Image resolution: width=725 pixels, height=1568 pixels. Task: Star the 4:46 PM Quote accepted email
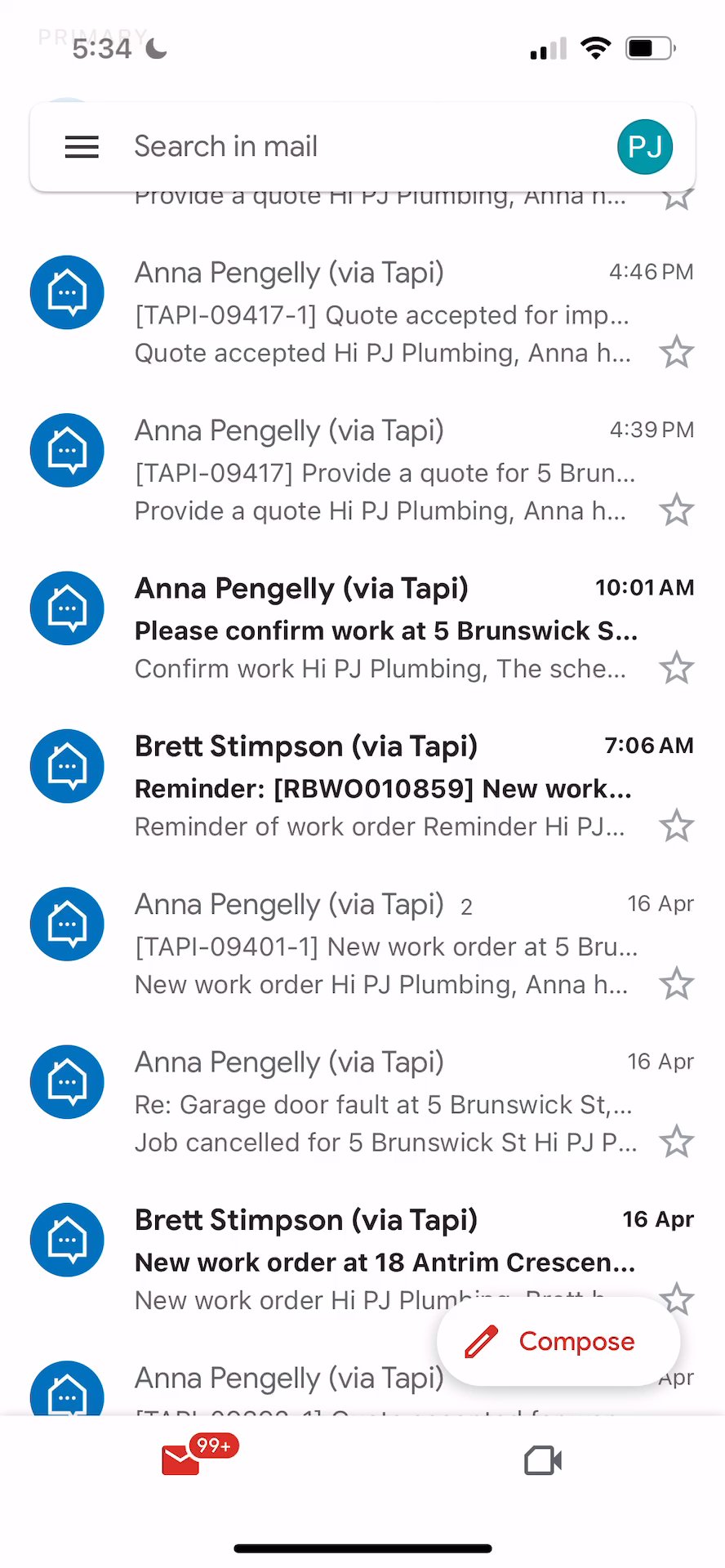[x=677, y=353]
